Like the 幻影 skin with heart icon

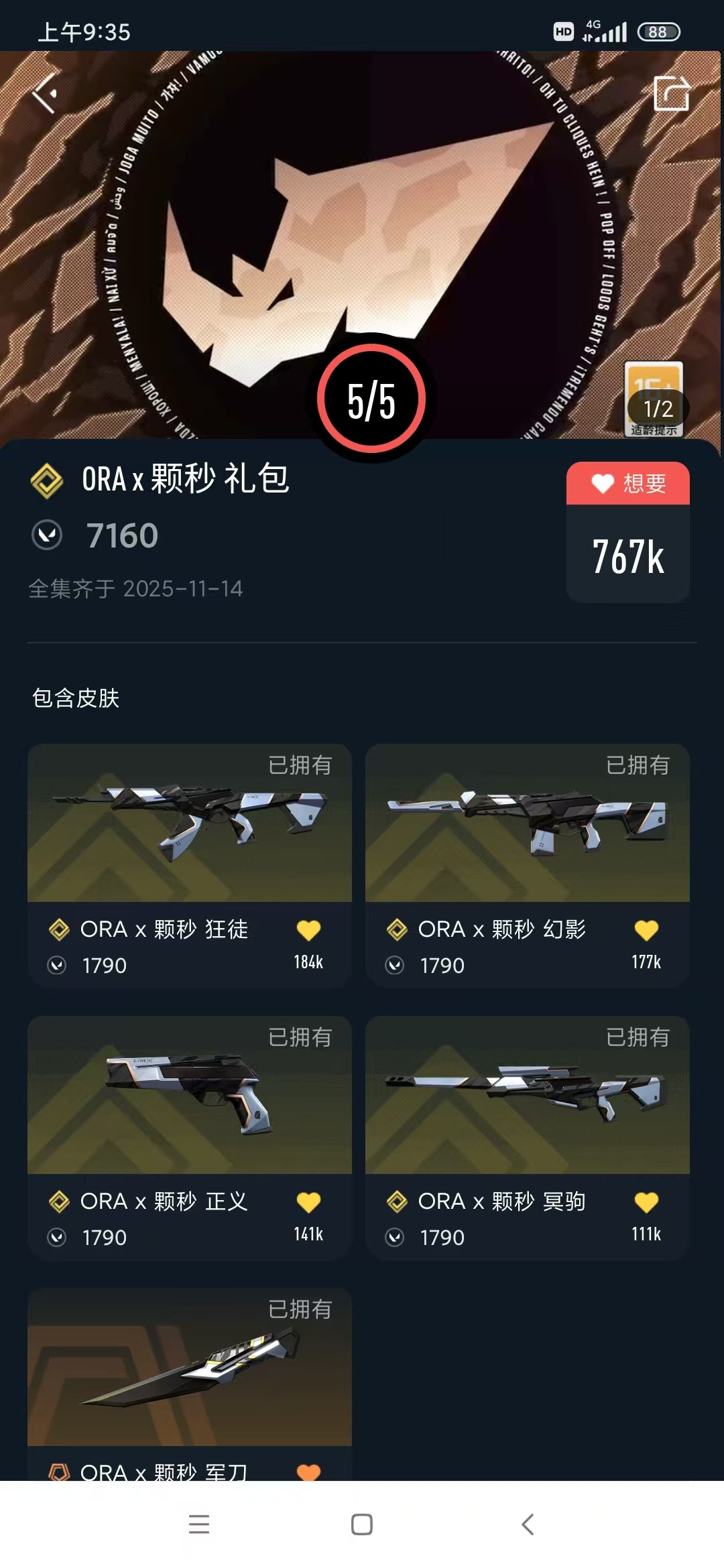pyautogui.click(x=646, y=930)
